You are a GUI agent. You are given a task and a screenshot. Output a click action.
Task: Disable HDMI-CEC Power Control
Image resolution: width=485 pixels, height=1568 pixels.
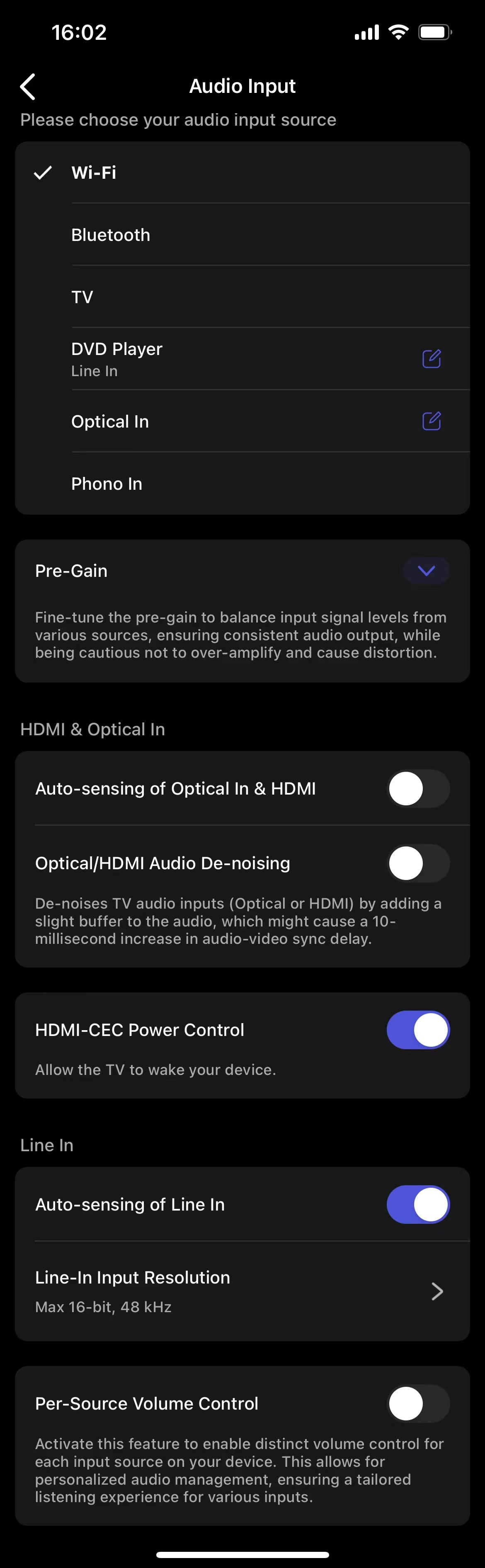click(x=418, y=1030)
